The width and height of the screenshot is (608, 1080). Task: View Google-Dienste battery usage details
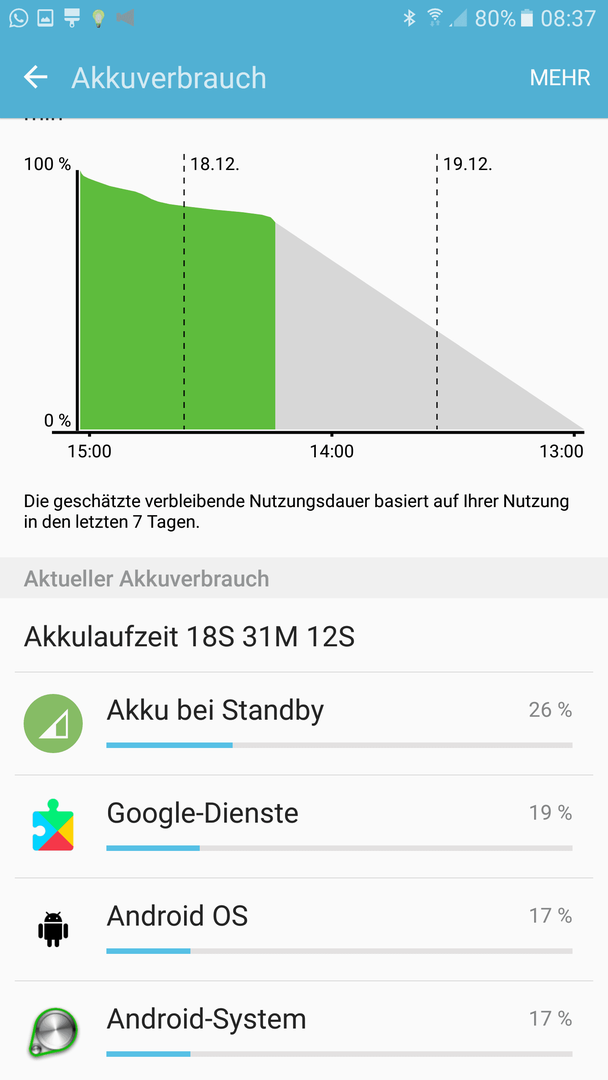coord(304,827)
